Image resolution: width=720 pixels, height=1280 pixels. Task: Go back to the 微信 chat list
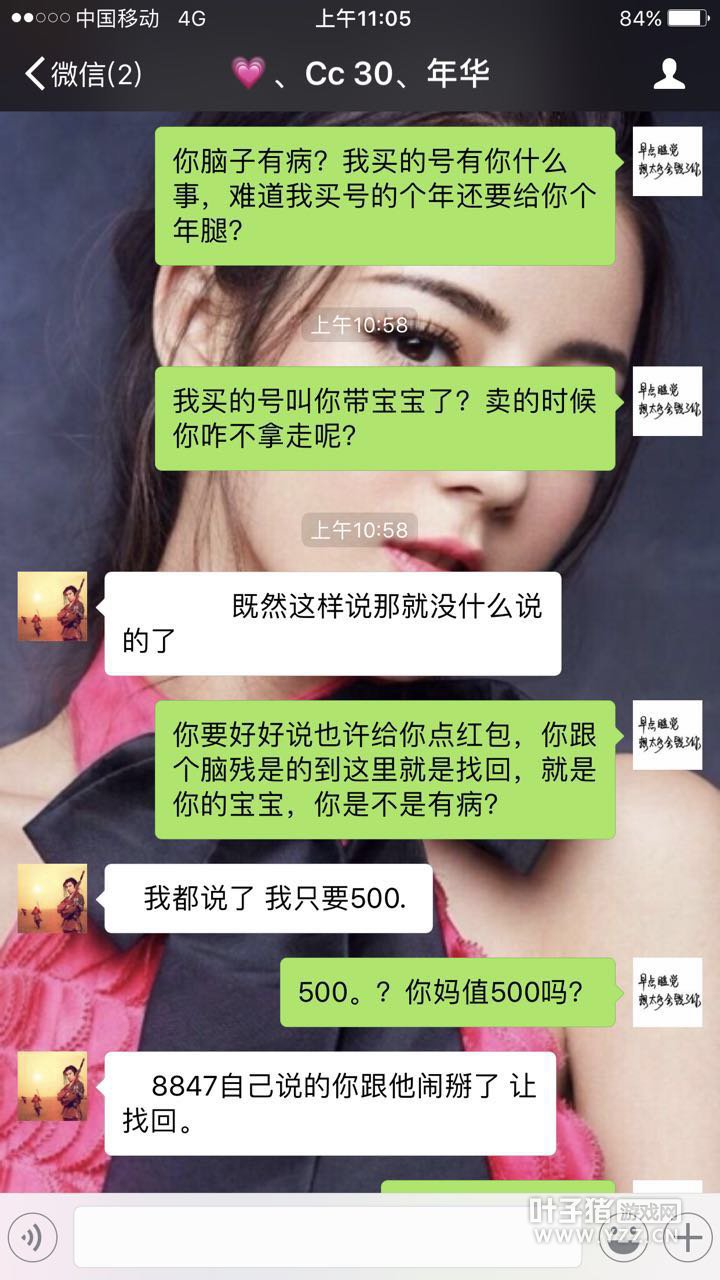[x=82, y=74]
